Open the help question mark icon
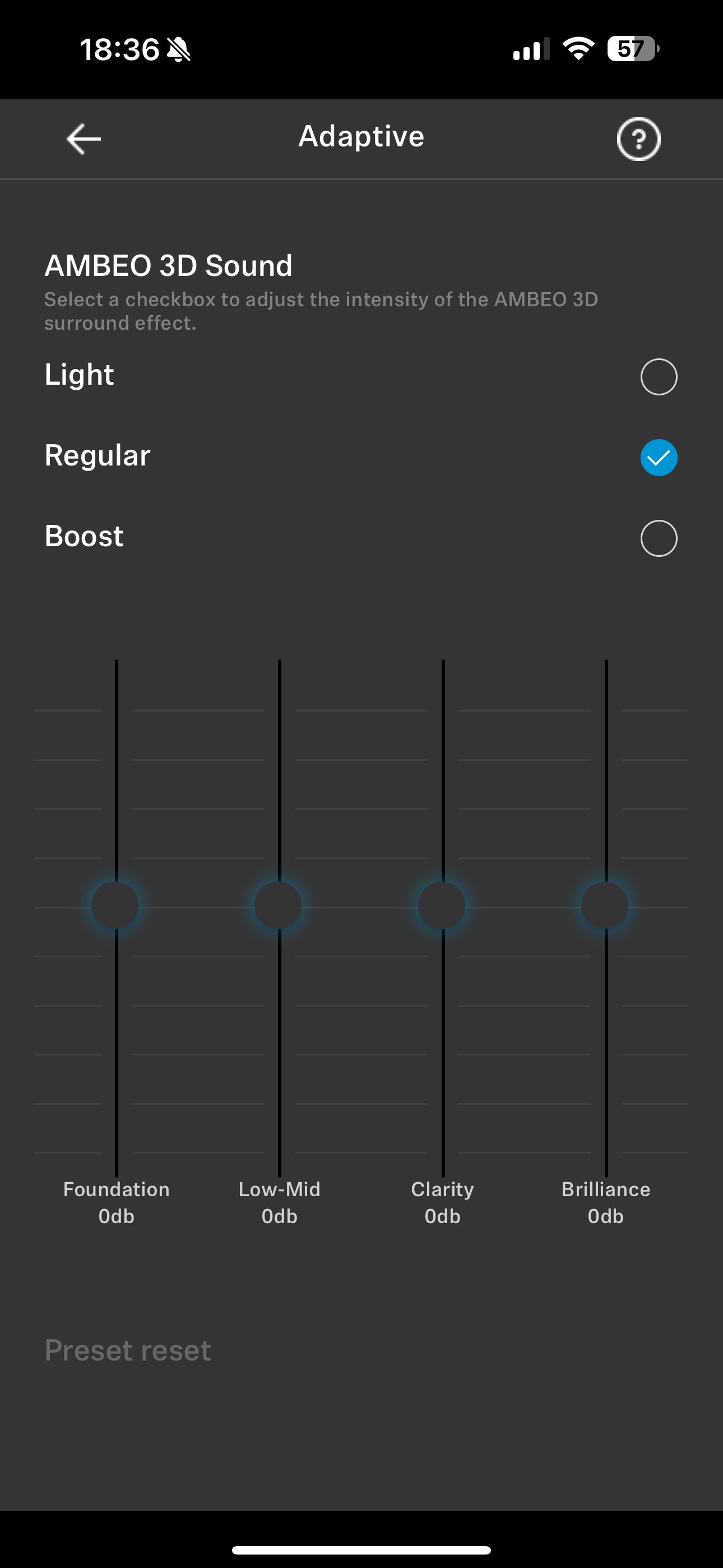Image resolution: width=723 pixels, height=1568 pixels. click(638, 140)
